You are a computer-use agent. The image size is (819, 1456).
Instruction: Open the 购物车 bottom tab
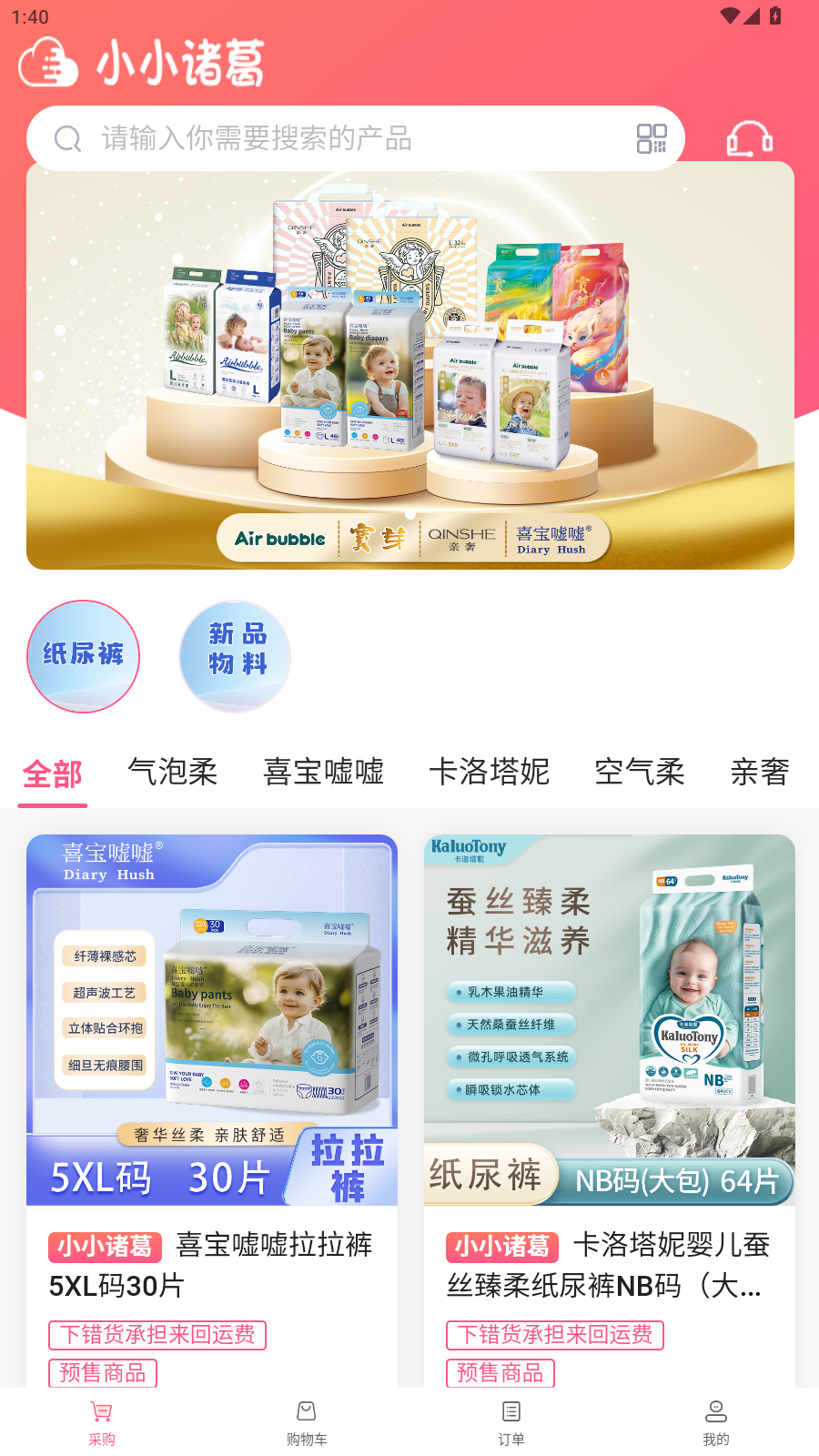307,1422
